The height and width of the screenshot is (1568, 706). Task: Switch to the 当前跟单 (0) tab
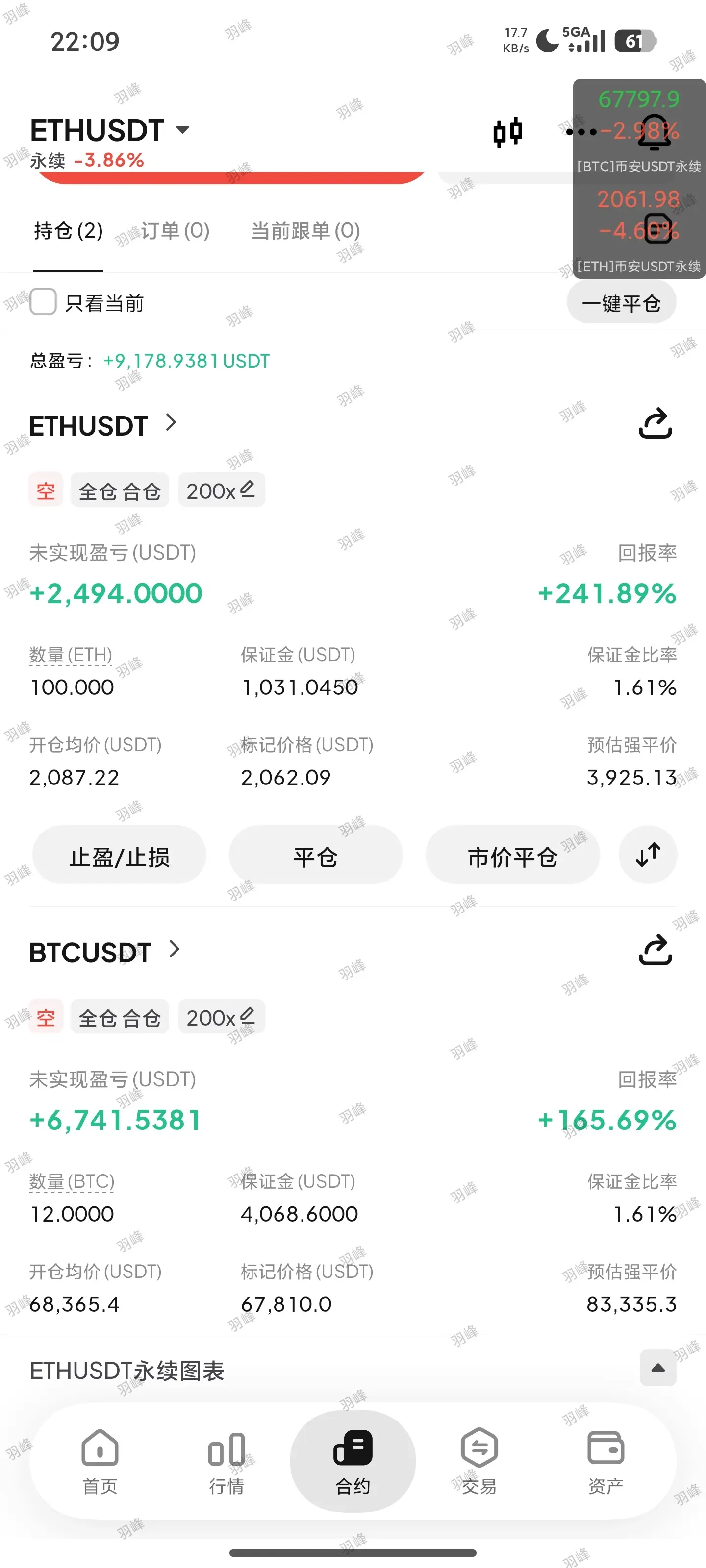[306, 231]
